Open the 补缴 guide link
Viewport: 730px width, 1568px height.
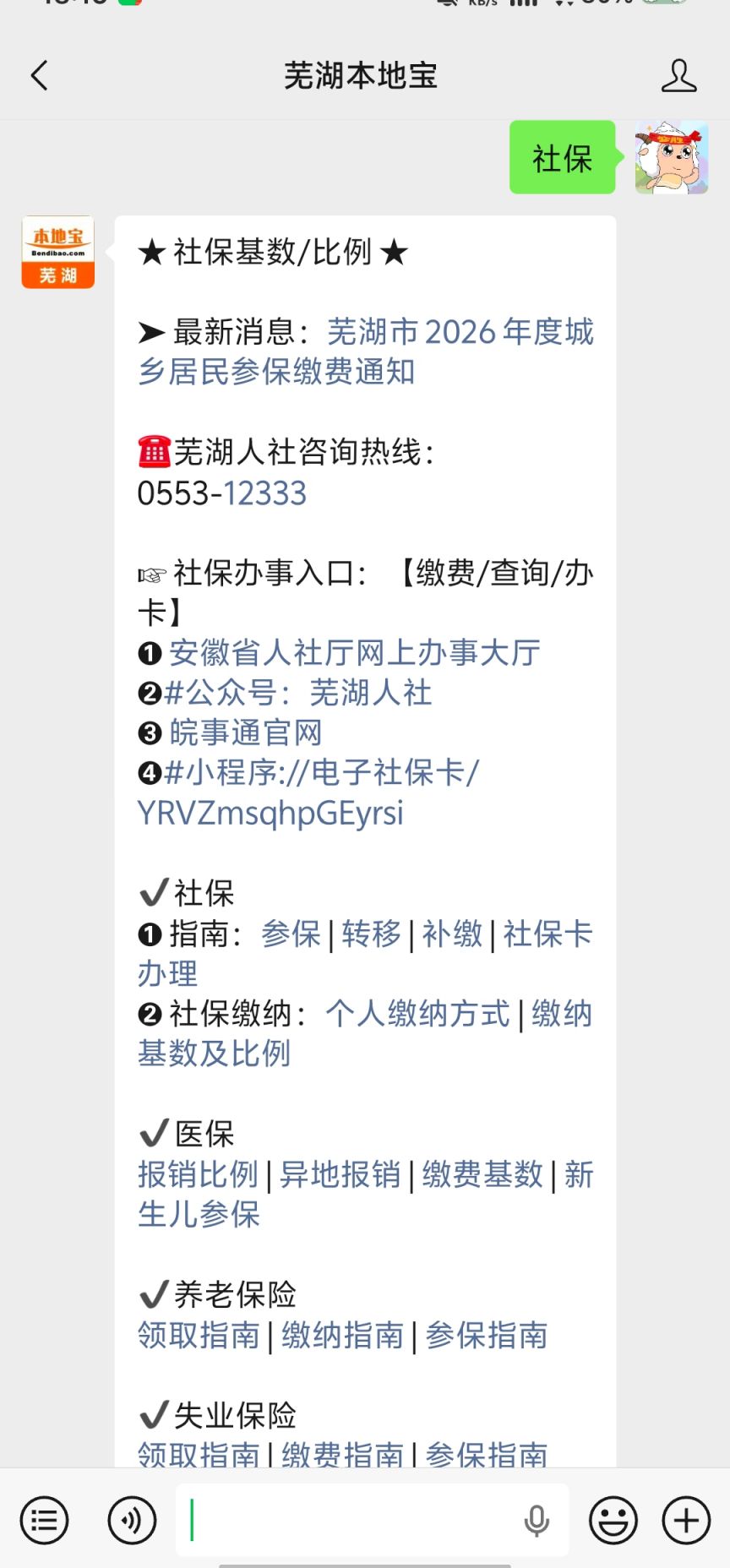[x=452, y=934]
